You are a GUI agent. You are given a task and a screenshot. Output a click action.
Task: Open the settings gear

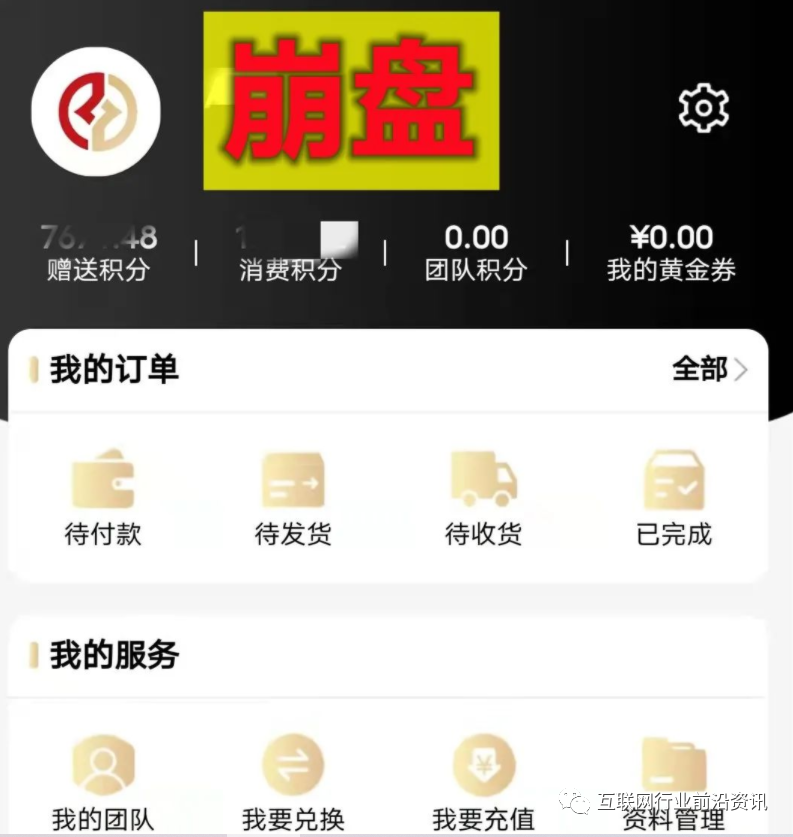(703, 107)
